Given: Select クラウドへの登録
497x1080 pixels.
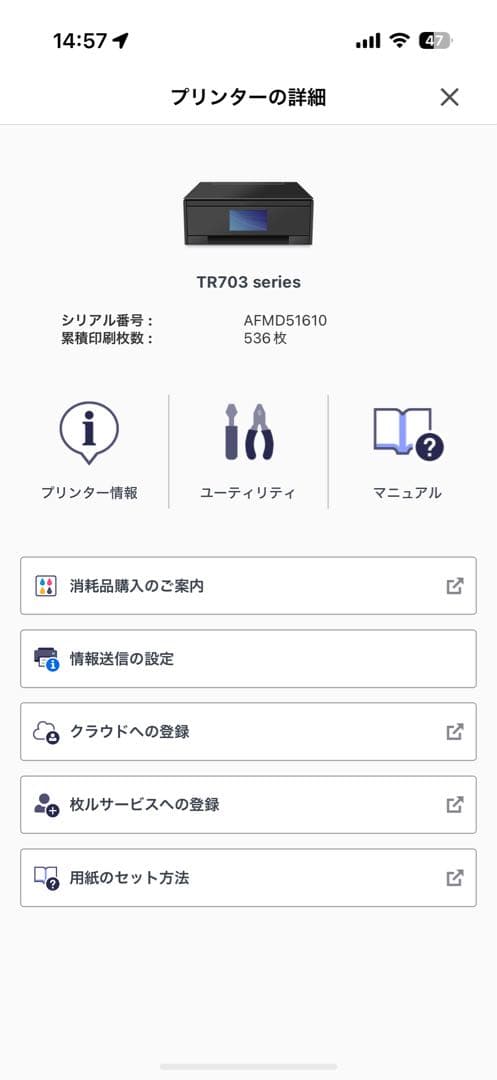Looking at the screenshot, I should coord(248,731).
